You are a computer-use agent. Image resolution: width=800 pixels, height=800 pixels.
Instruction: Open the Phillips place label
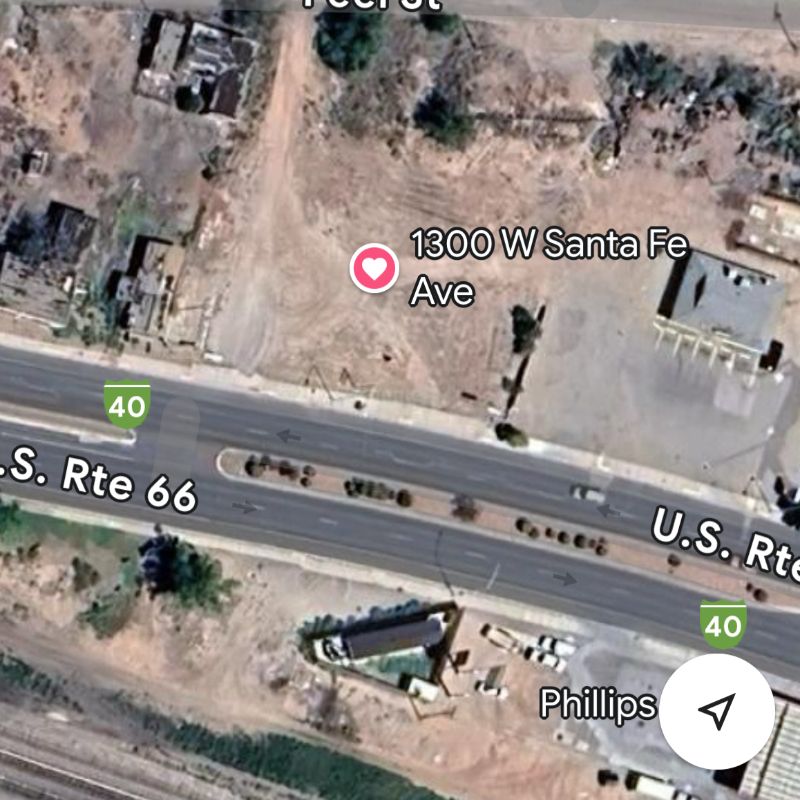point(597,705)
